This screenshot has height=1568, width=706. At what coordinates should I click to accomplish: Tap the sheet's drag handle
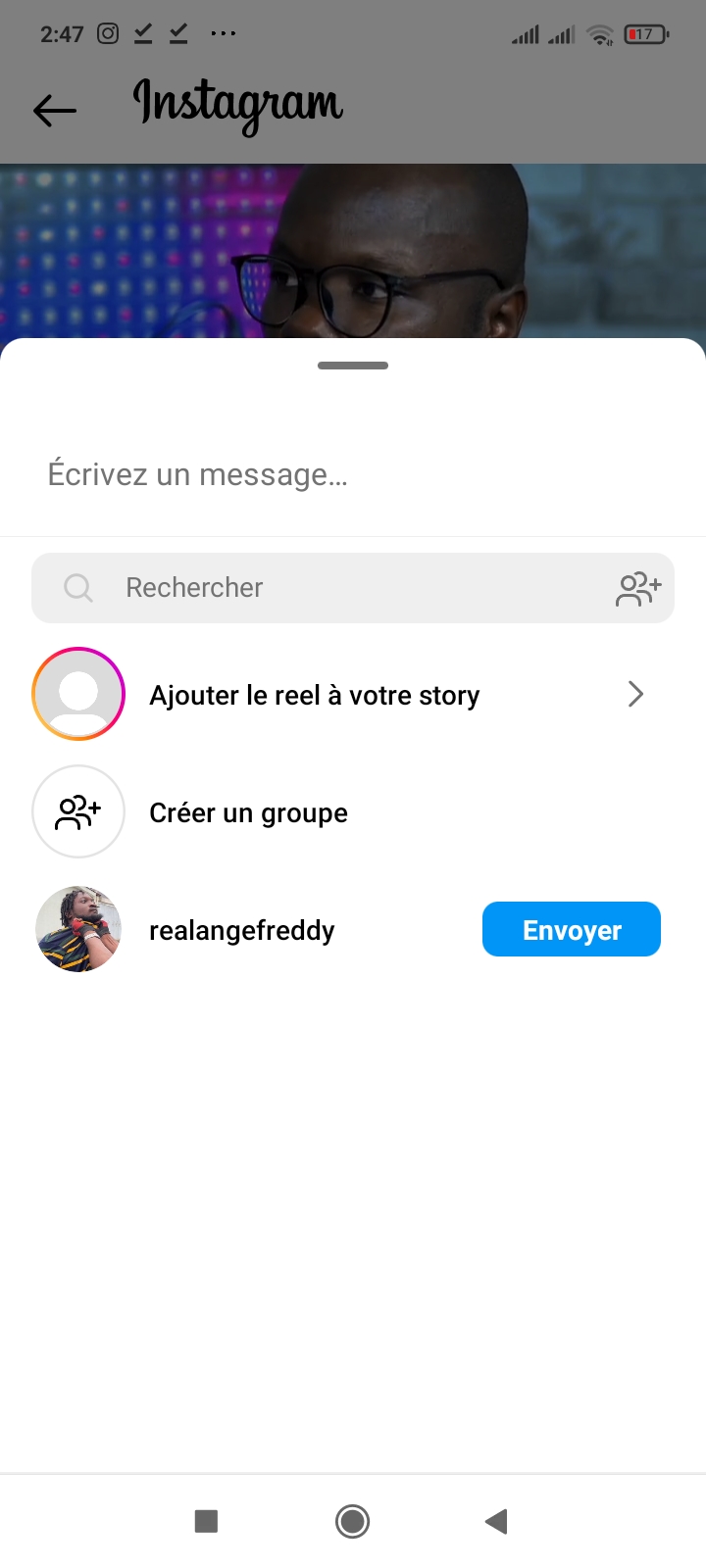[x=353, y=366]
